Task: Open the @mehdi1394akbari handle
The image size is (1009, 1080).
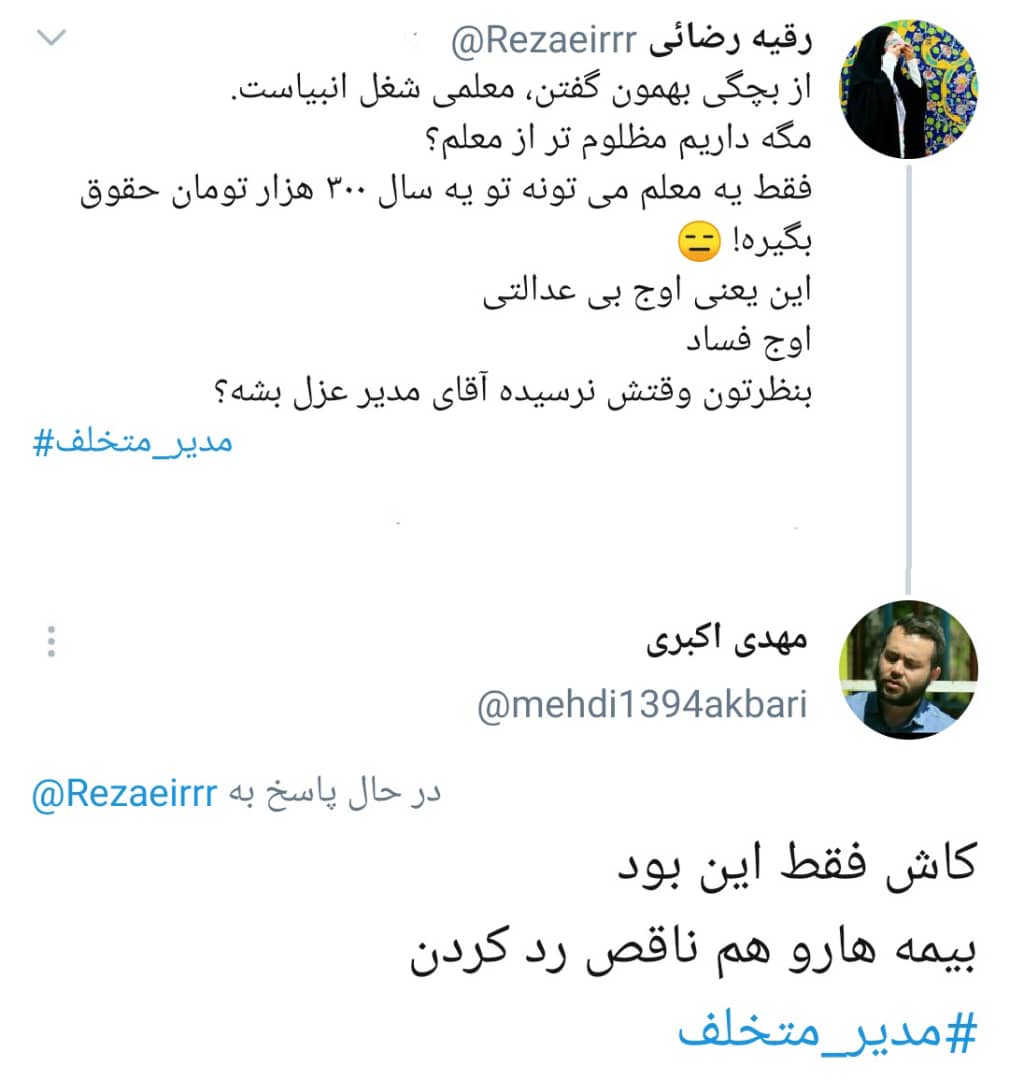Action: [x=642, y=706]
